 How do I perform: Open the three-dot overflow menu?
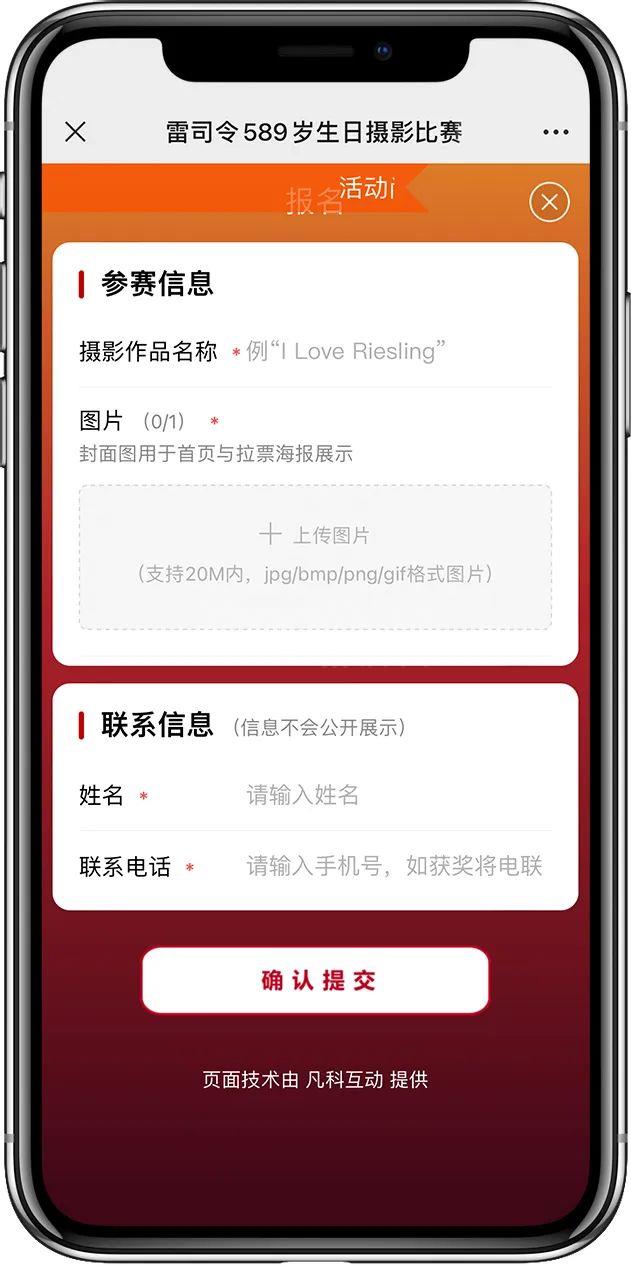pyautogui.click(x=555, y=132)
